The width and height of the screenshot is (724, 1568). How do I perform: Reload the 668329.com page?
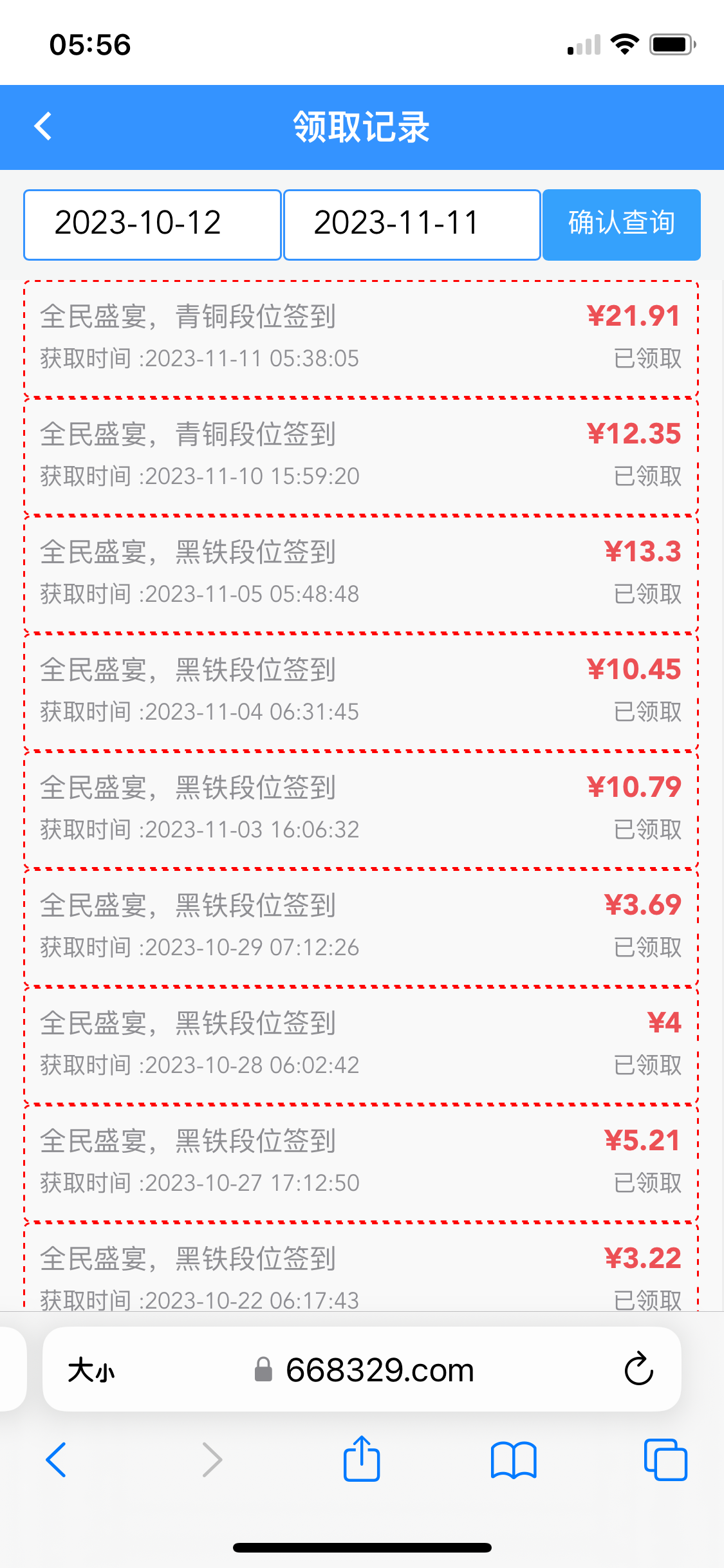tap(638, 1369)
